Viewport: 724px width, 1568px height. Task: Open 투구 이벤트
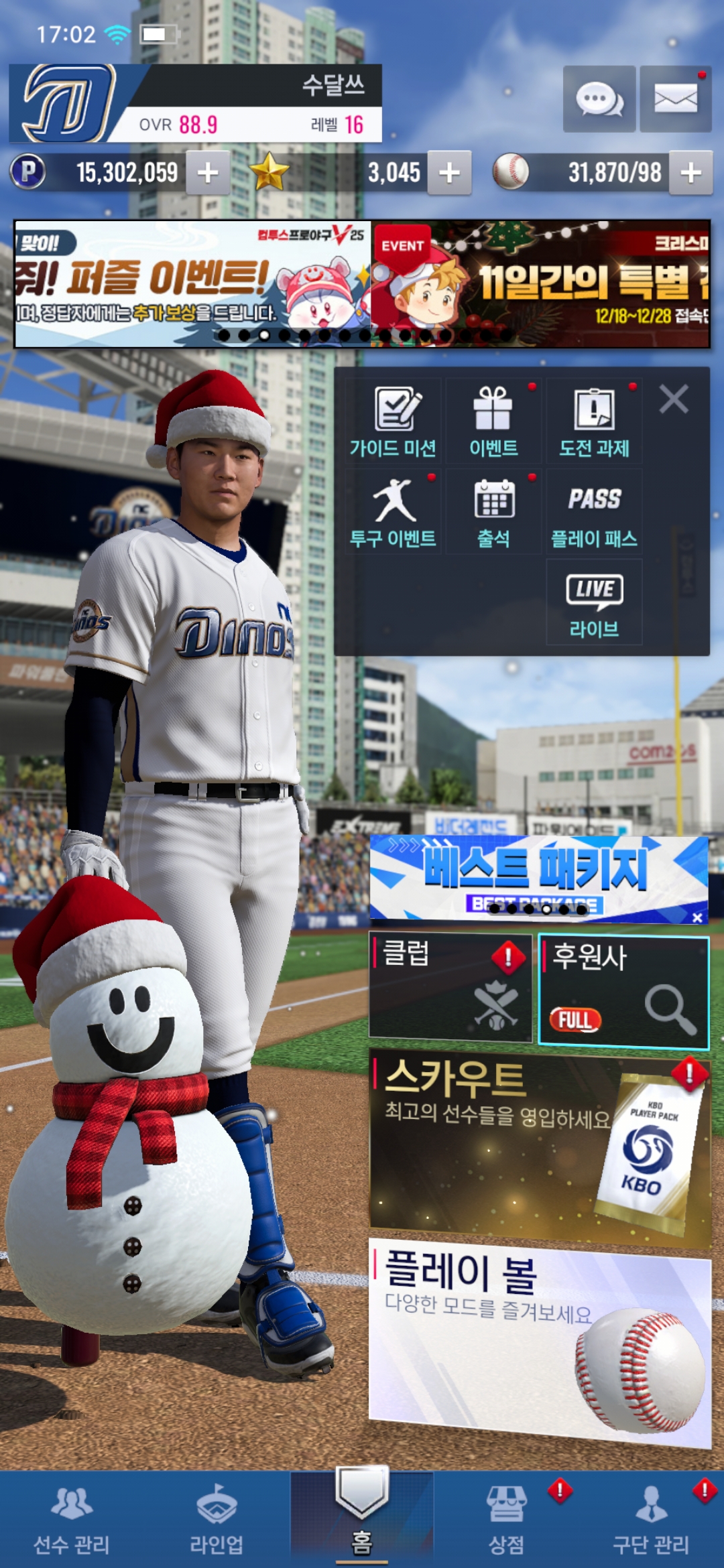[x=393, y=513]
